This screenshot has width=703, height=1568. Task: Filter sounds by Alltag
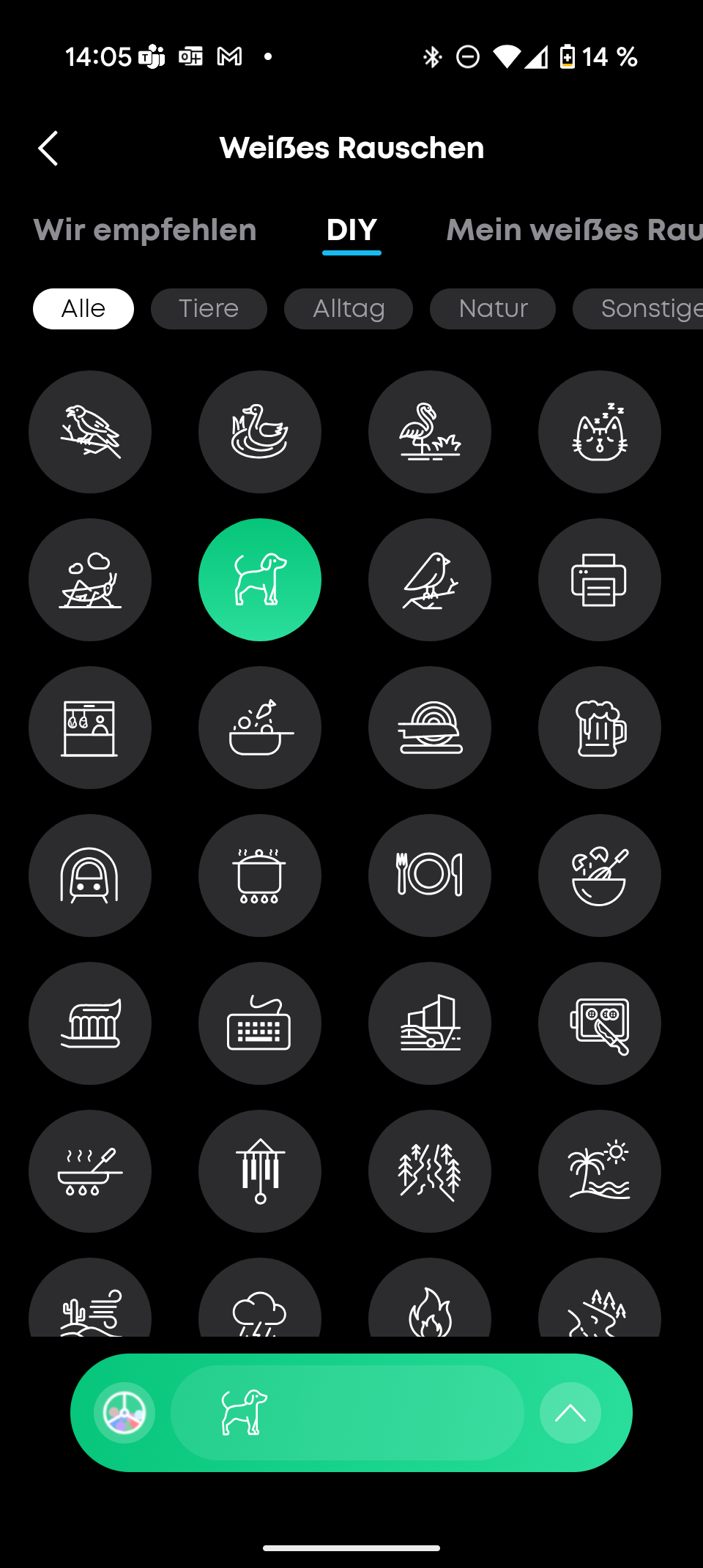[x=349, y=309]
